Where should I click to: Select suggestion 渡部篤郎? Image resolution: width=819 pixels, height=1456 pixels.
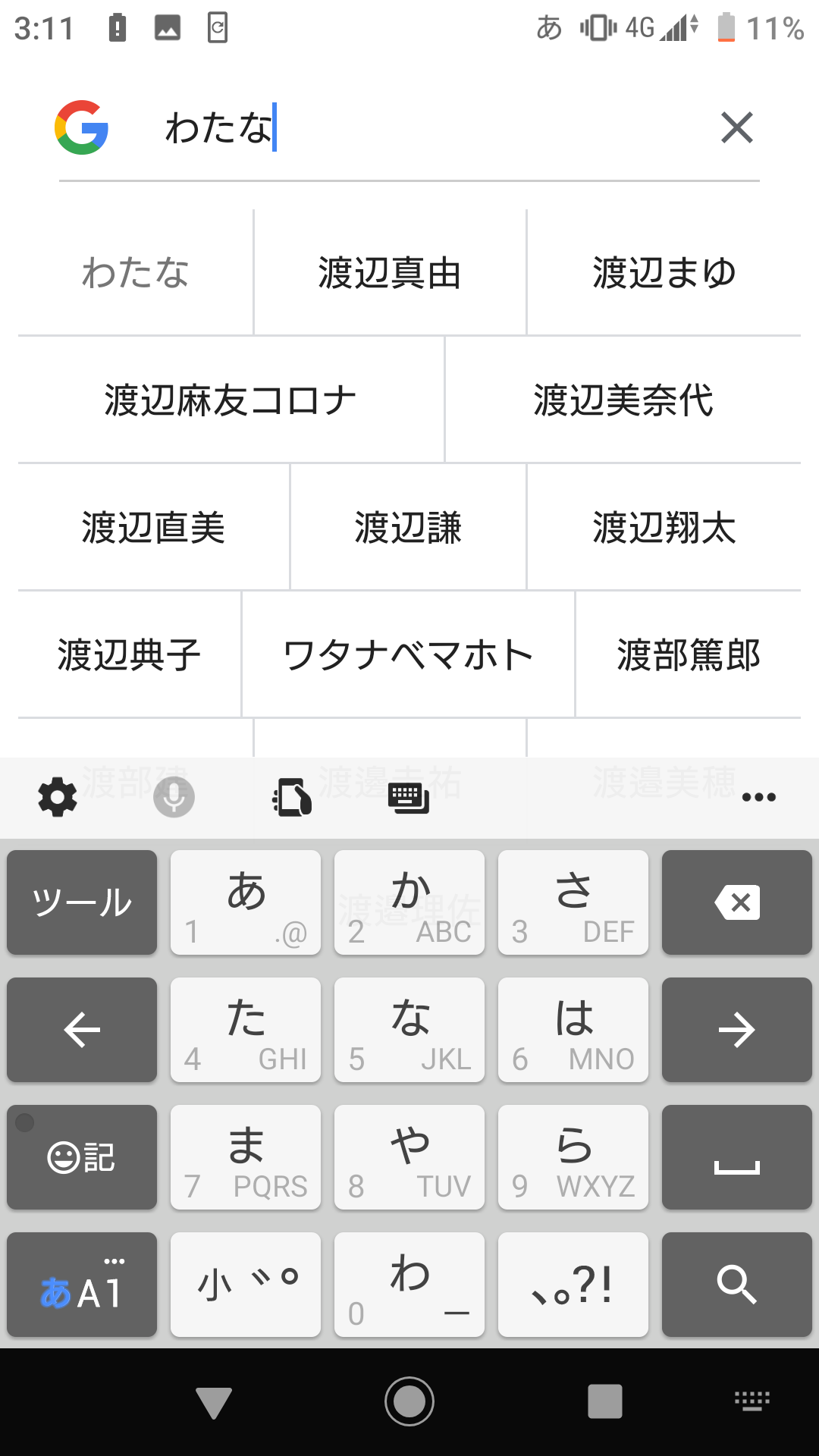[688, 655]
